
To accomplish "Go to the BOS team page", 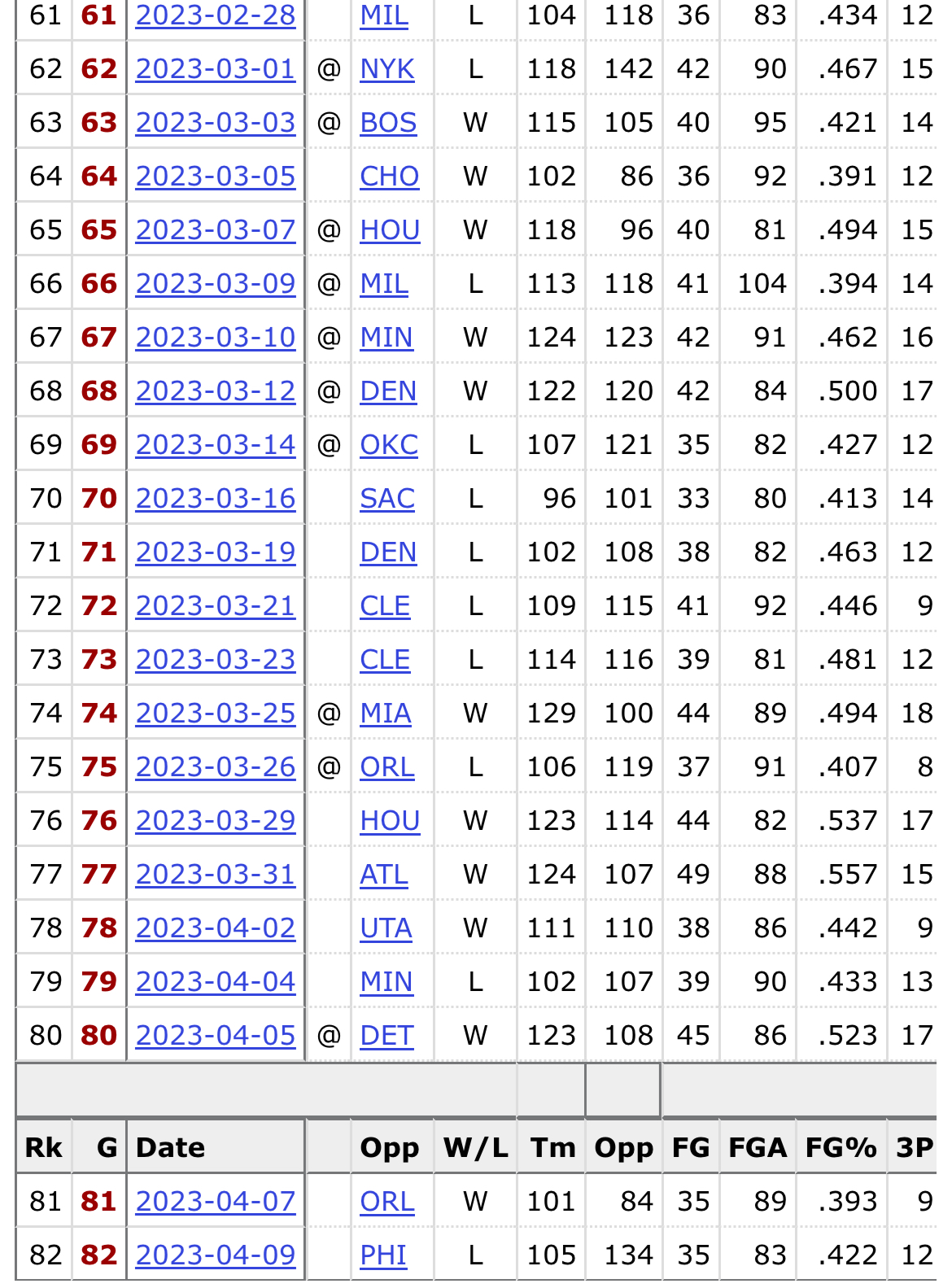I will (388, 123).
